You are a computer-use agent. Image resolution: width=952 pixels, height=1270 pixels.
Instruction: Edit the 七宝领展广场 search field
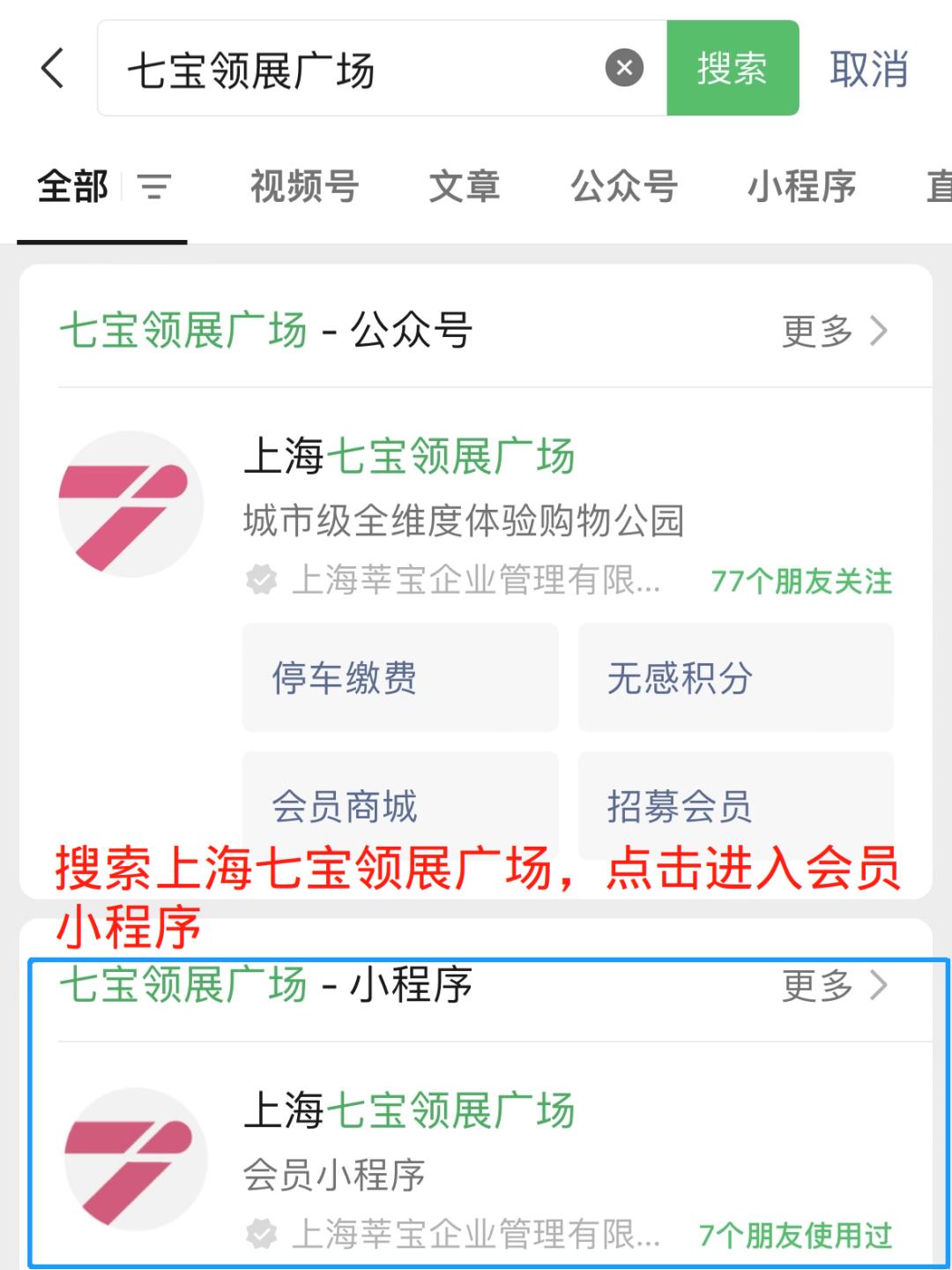coord(353,69)
